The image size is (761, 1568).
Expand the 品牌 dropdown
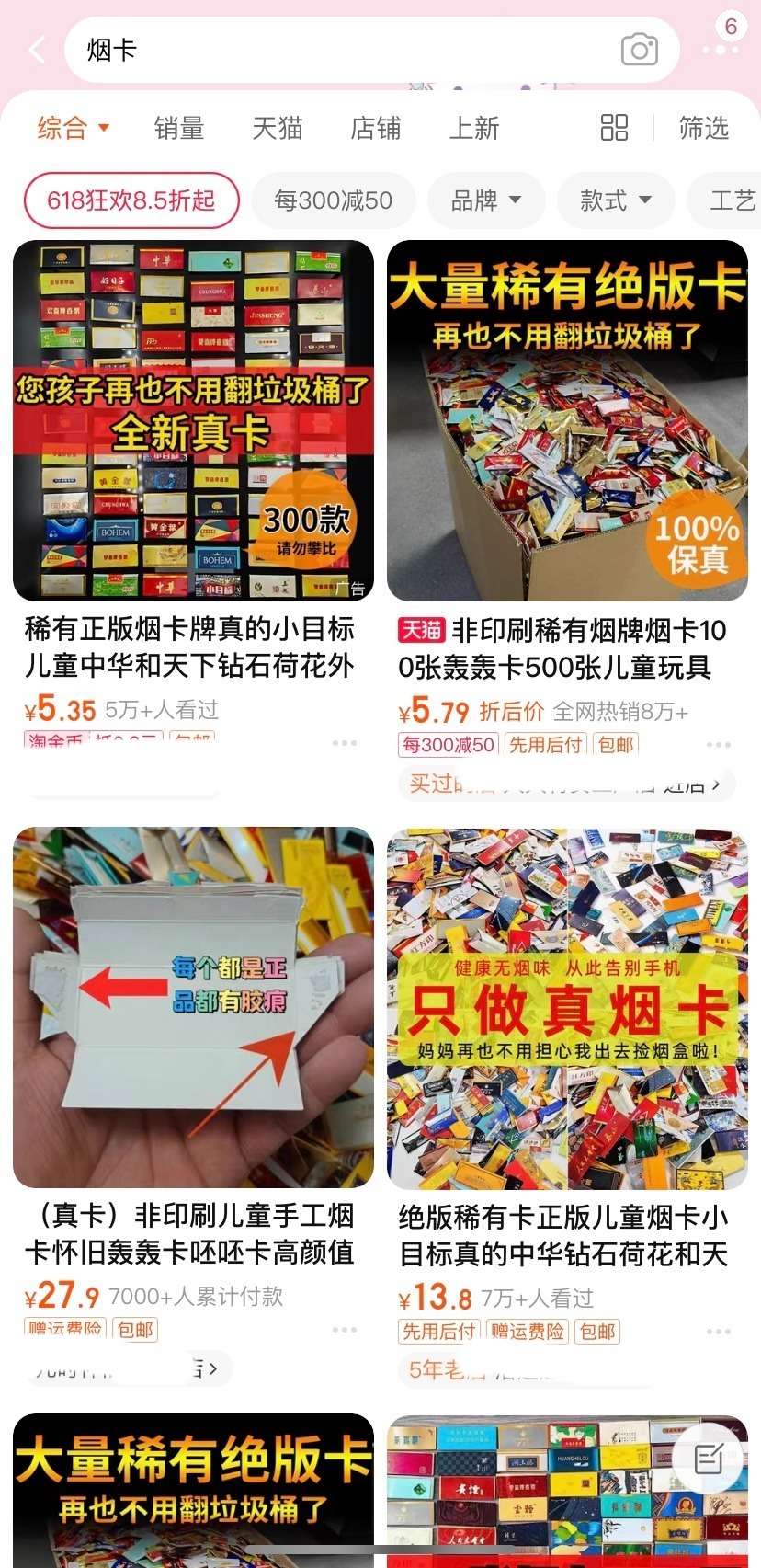[486, 200]
